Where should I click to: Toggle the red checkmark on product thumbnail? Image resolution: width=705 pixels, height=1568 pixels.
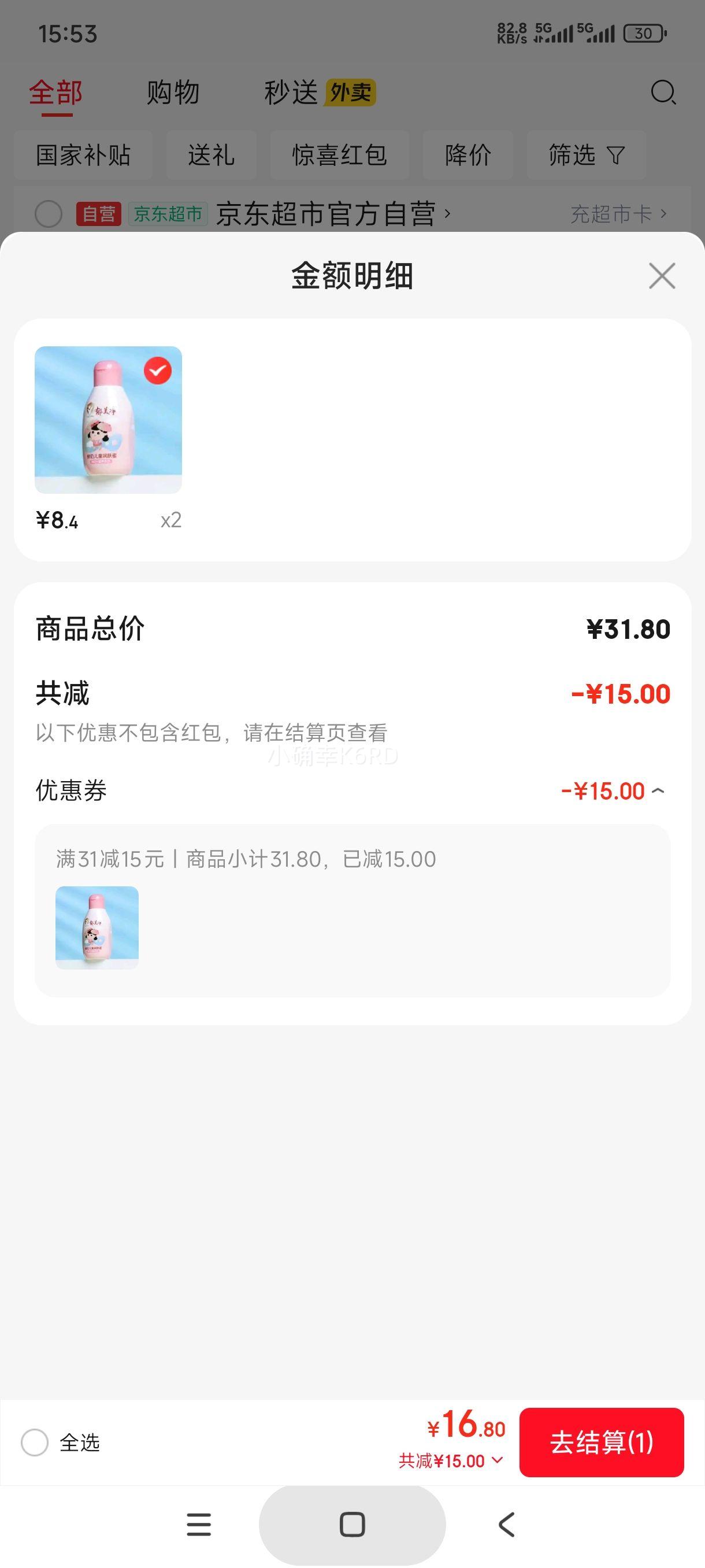[158, 369]
